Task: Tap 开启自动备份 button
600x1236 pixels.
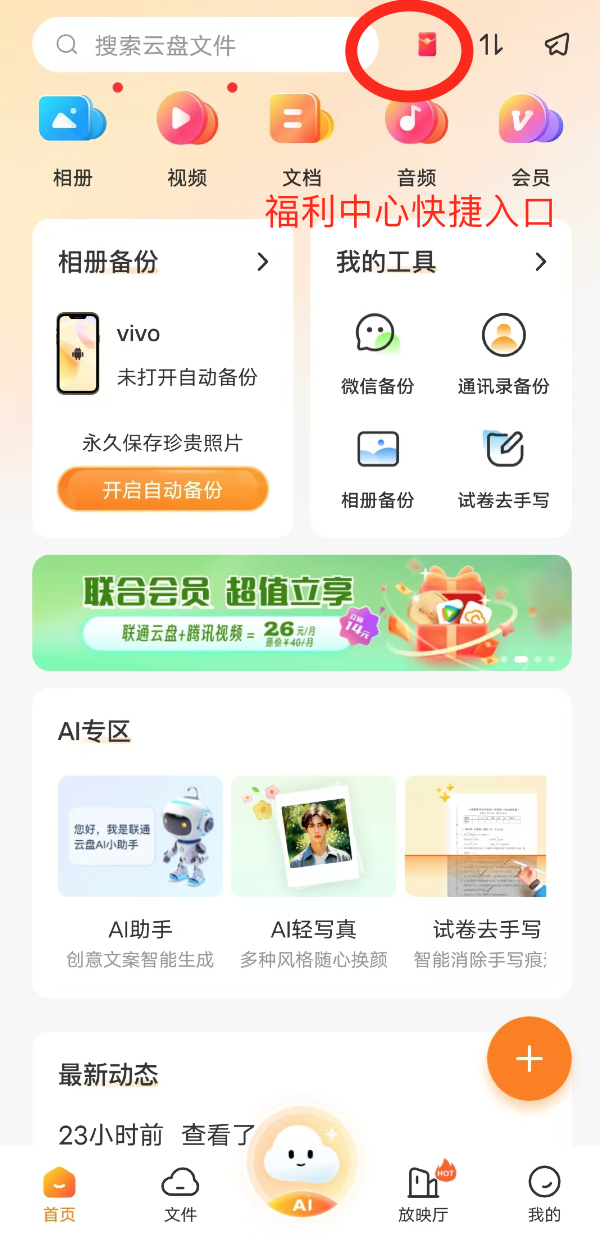Action: tap(163, 490)
